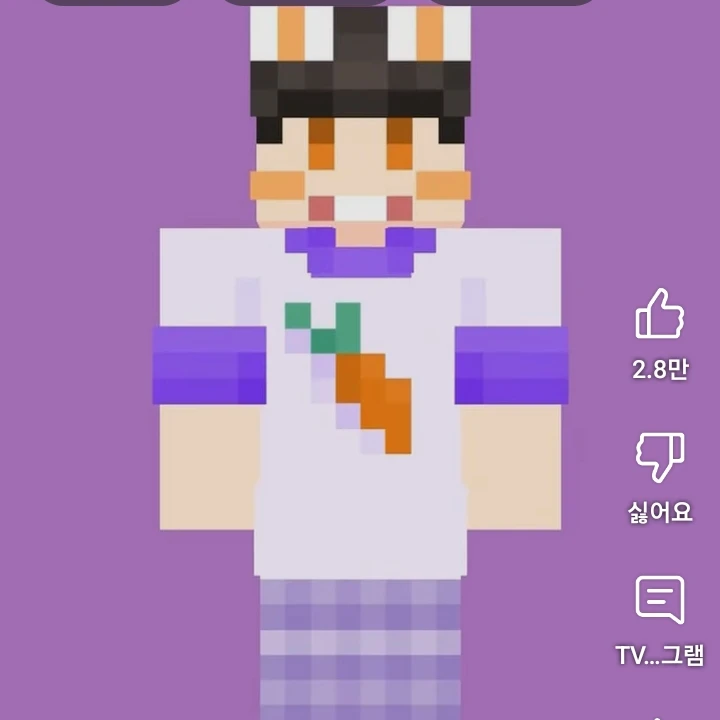Like this short video

[x=660, y=315]
